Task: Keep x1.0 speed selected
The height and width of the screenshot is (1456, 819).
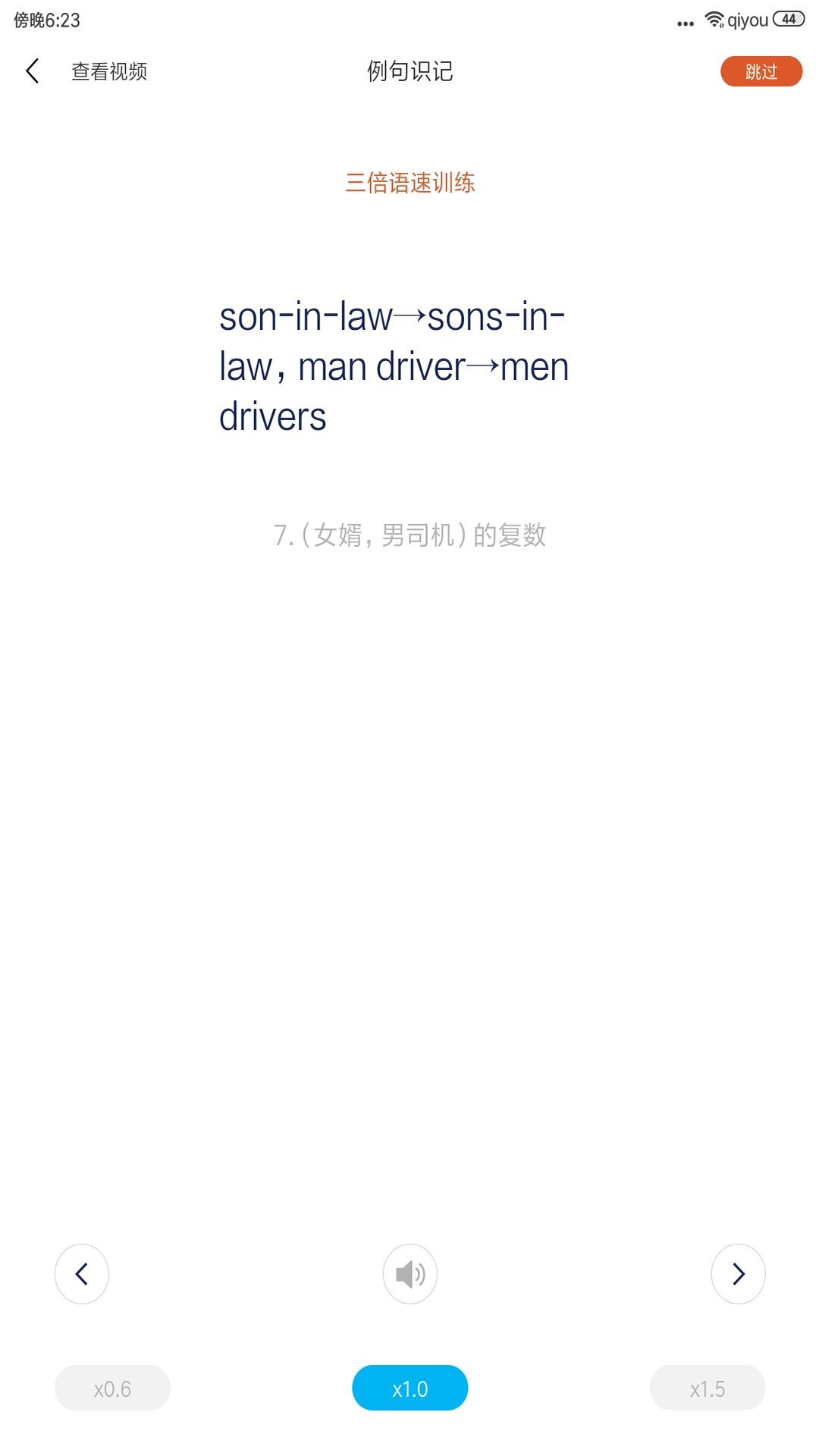Action: 409,1388
